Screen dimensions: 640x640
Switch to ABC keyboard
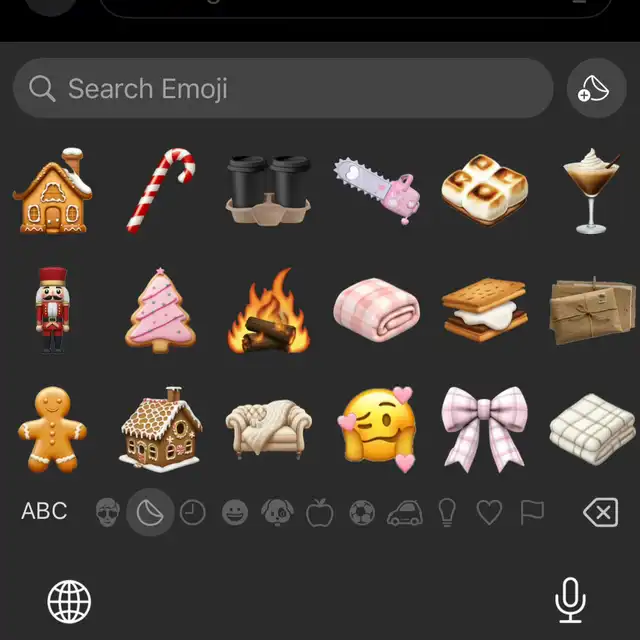(44, 512)
